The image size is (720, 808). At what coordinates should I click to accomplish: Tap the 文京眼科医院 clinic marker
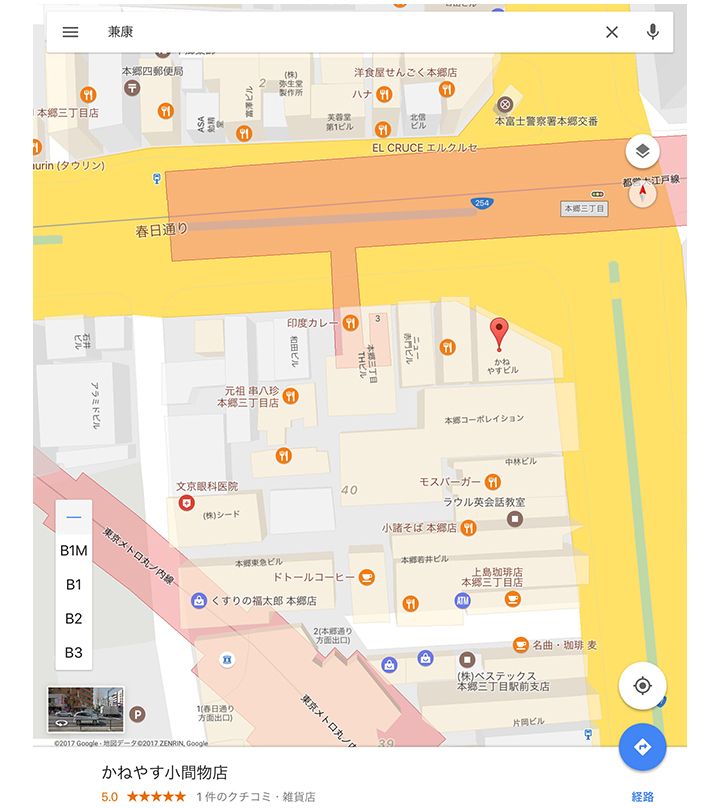185,503
